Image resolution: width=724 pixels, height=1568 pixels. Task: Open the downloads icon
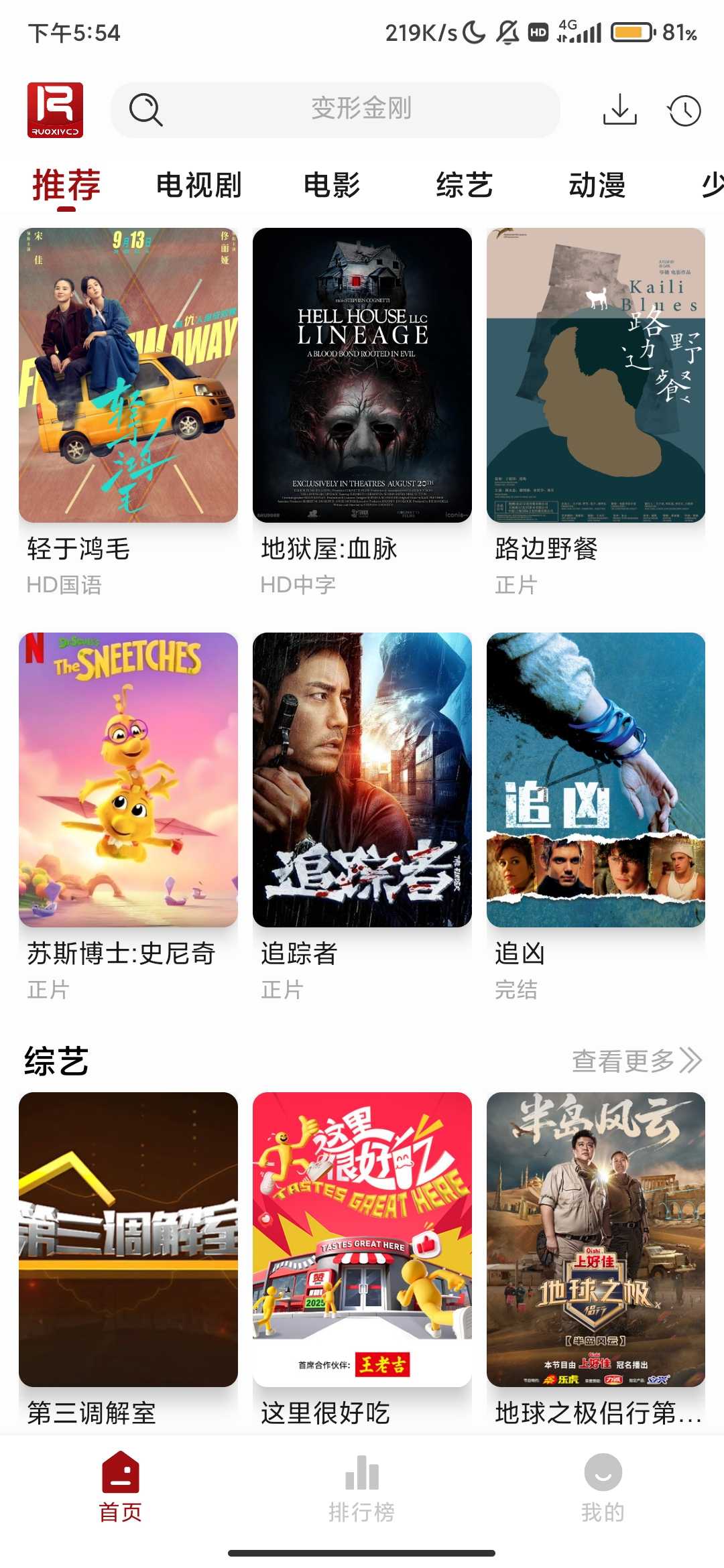tap(619, 109)
